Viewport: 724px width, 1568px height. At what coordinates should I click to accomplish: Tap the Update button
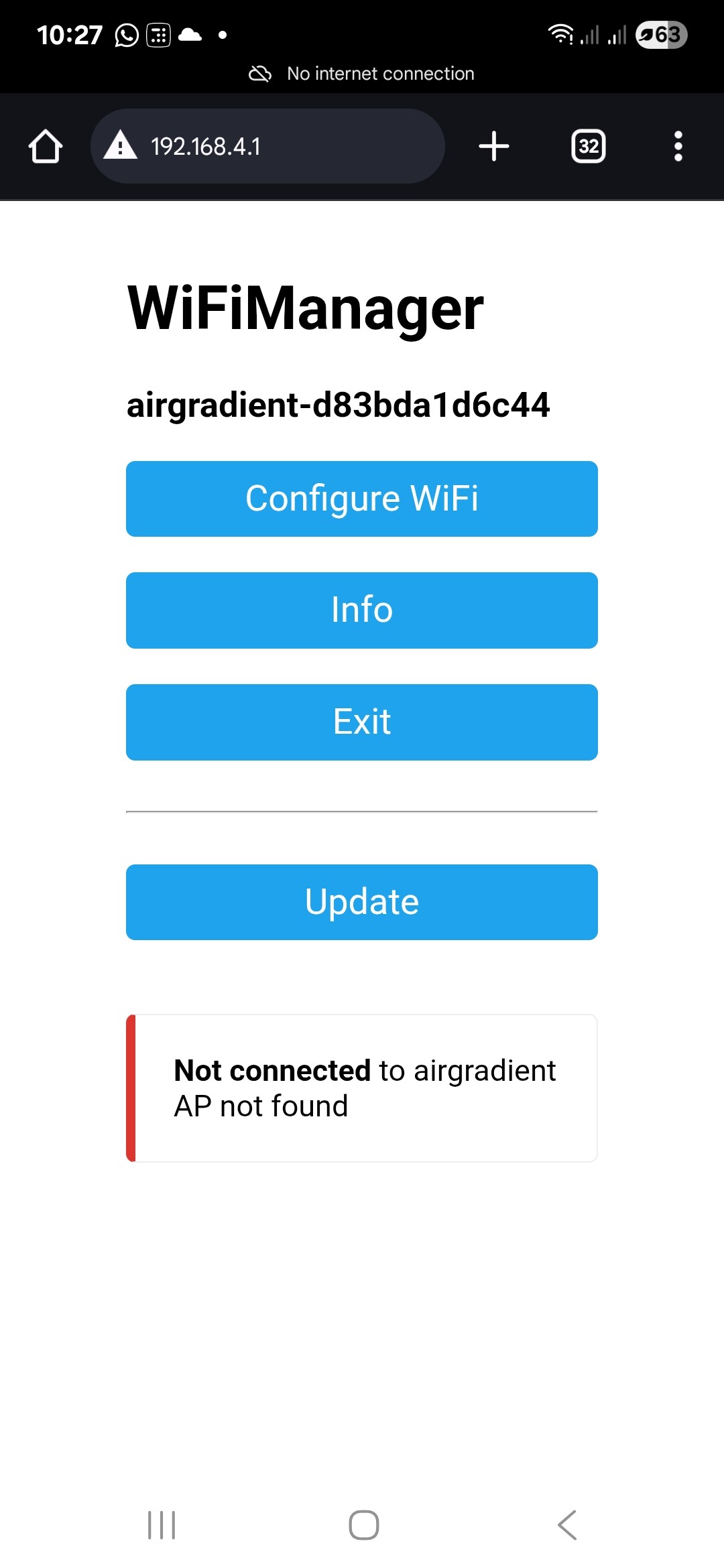(362, 902)
